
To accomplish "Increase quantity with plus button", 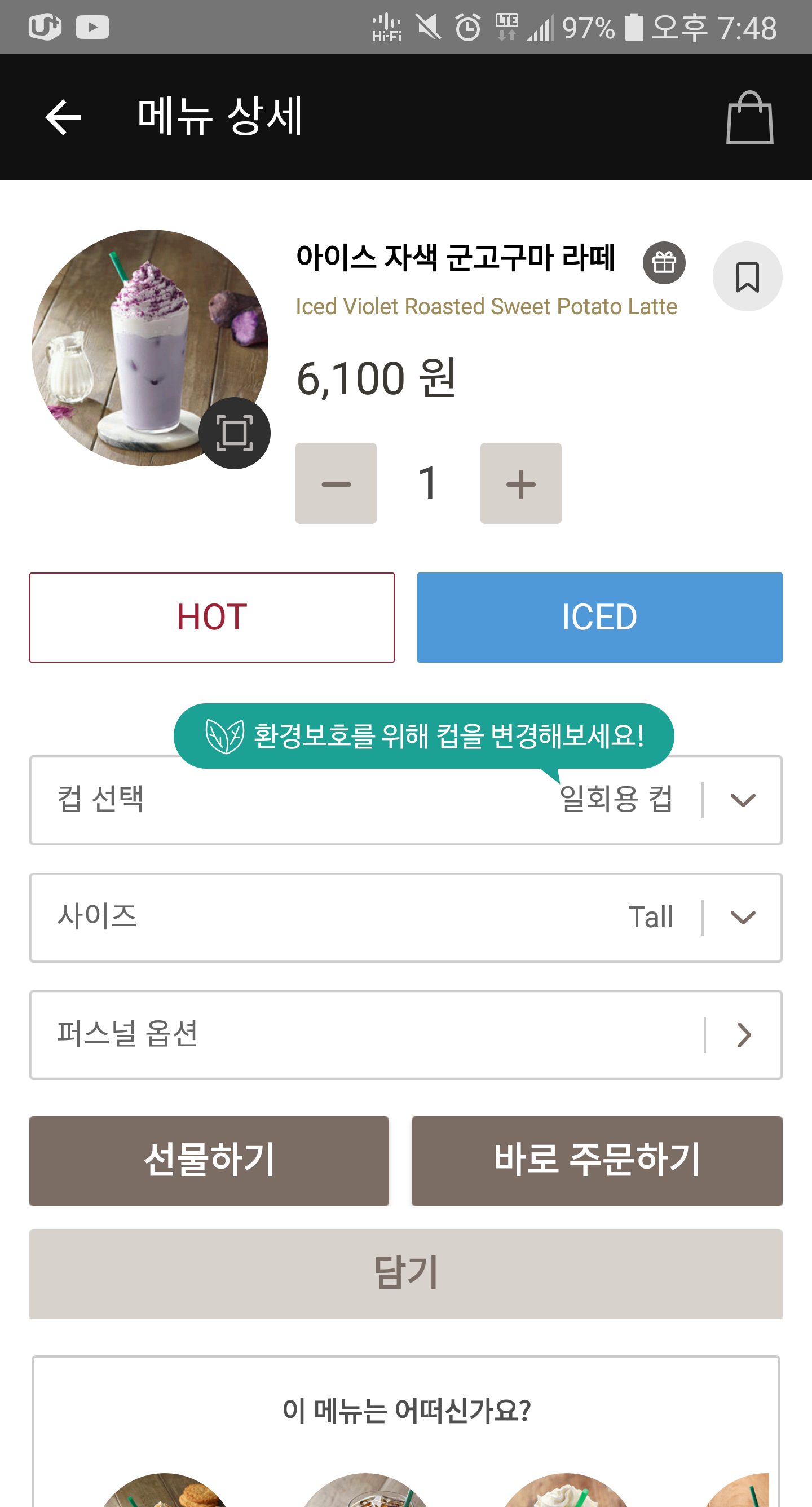I will click(x=520, y=483).
